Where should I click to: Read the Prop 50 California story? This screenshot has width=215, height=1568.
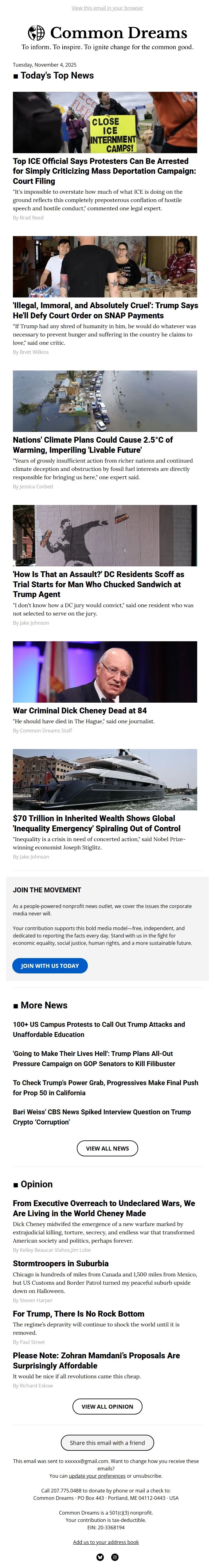[x=105, y=1087]
